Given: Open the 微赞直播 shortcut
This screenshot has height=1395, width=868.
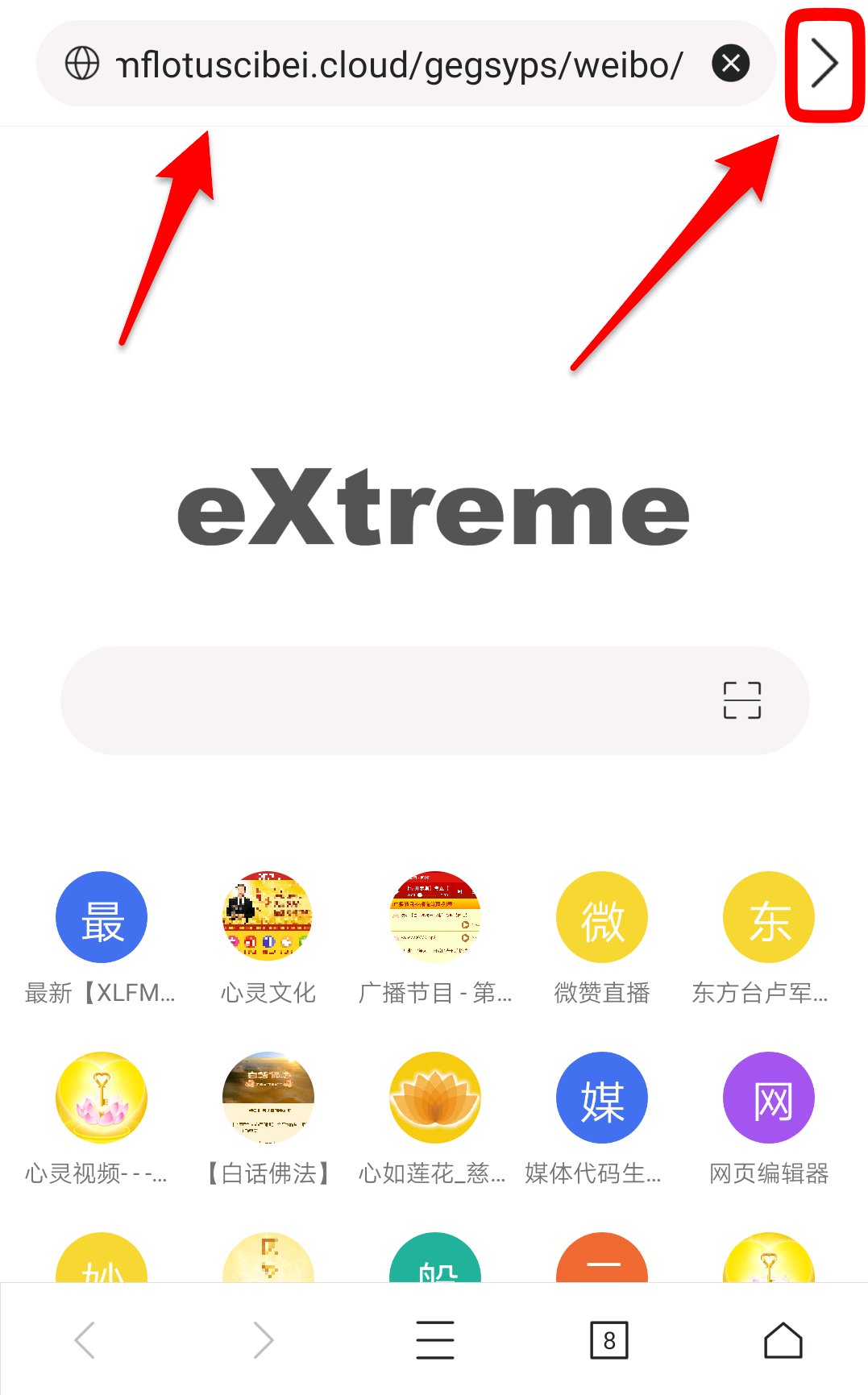Looking at the screenshot, I should 602,917.
